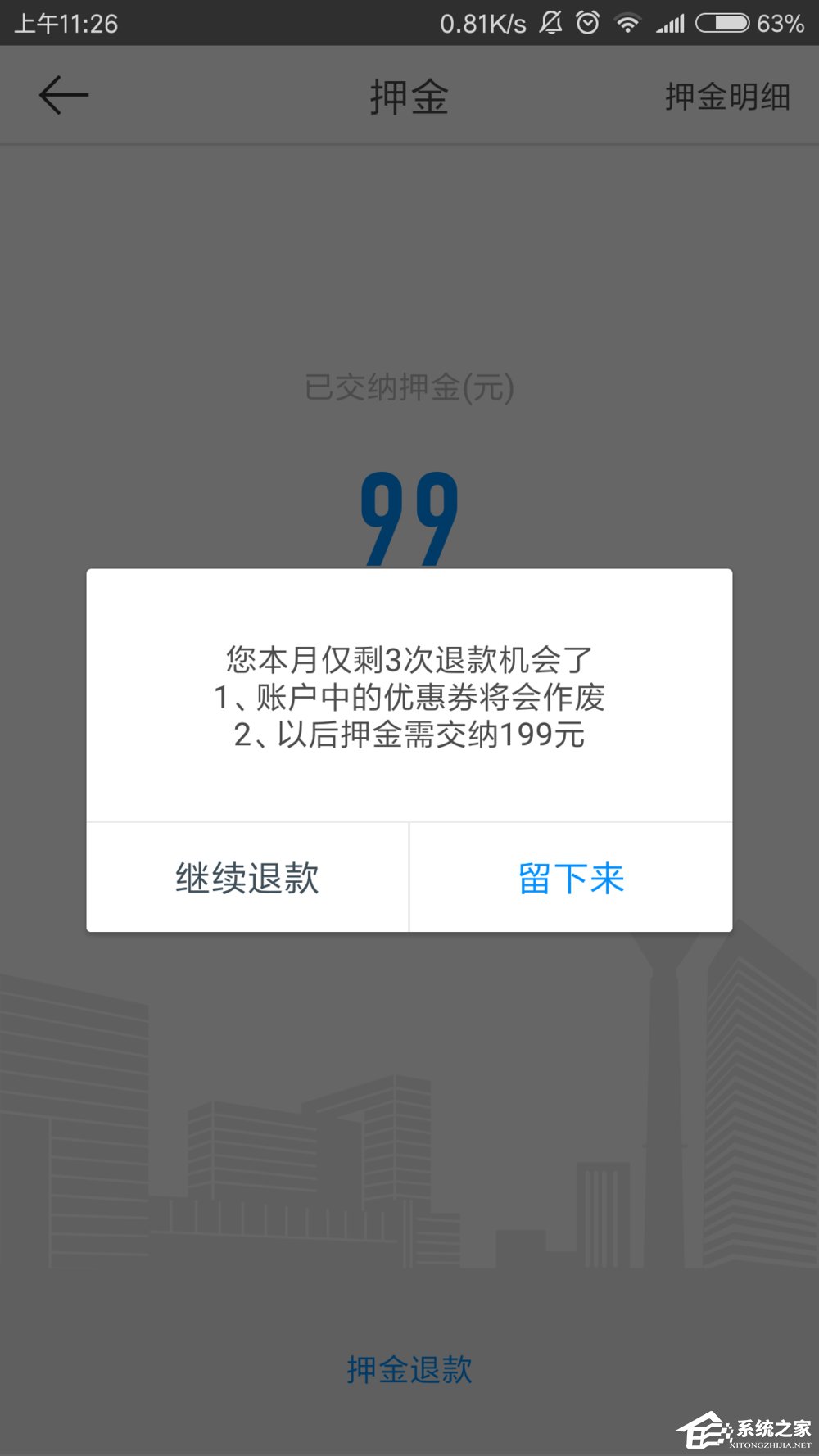Tap the muted notification icon in status bar
Image resolution: width=819 pixels, height=1456 pixels.
point(550,23)
